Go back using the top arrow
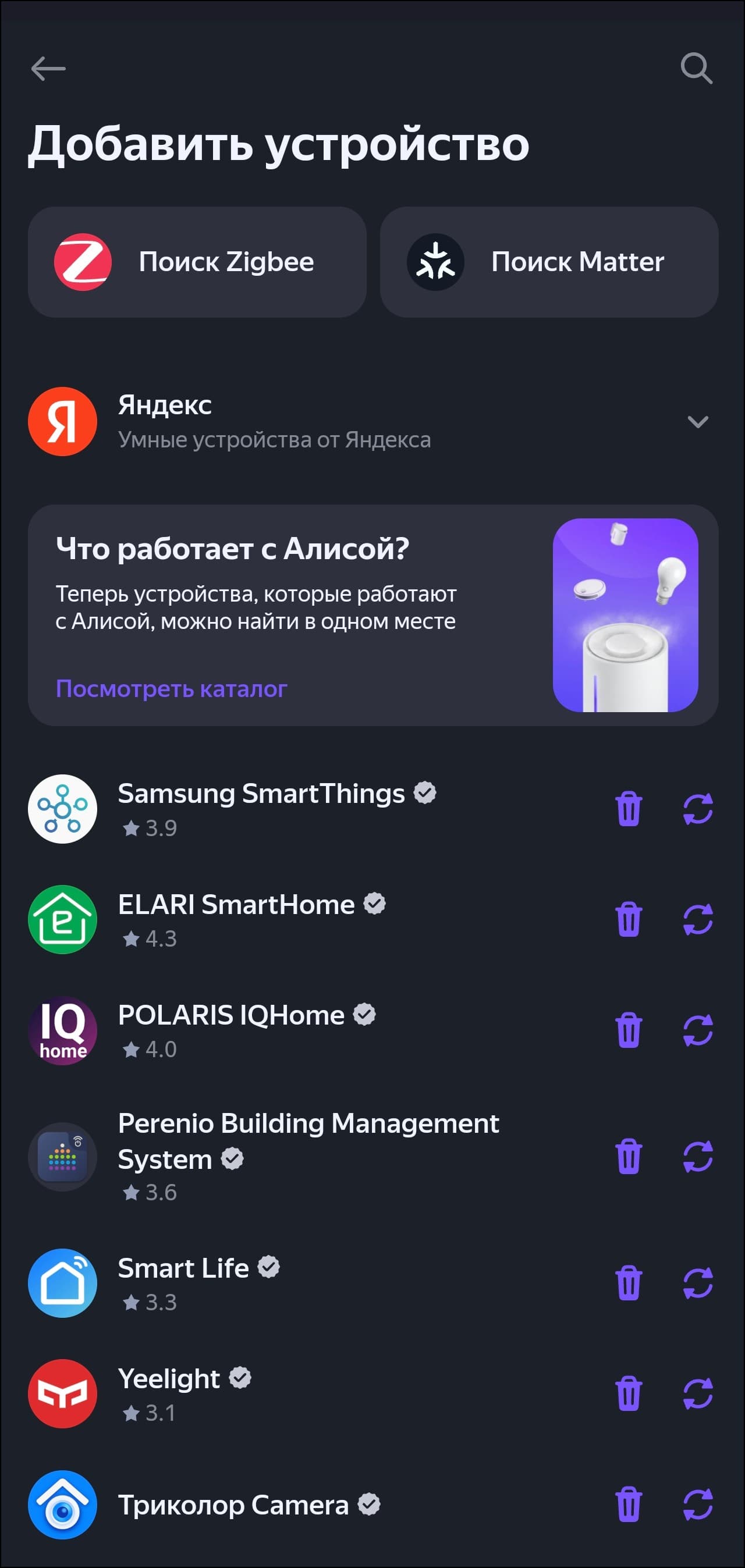The image size is (745, 1568). tap(48, 68)
